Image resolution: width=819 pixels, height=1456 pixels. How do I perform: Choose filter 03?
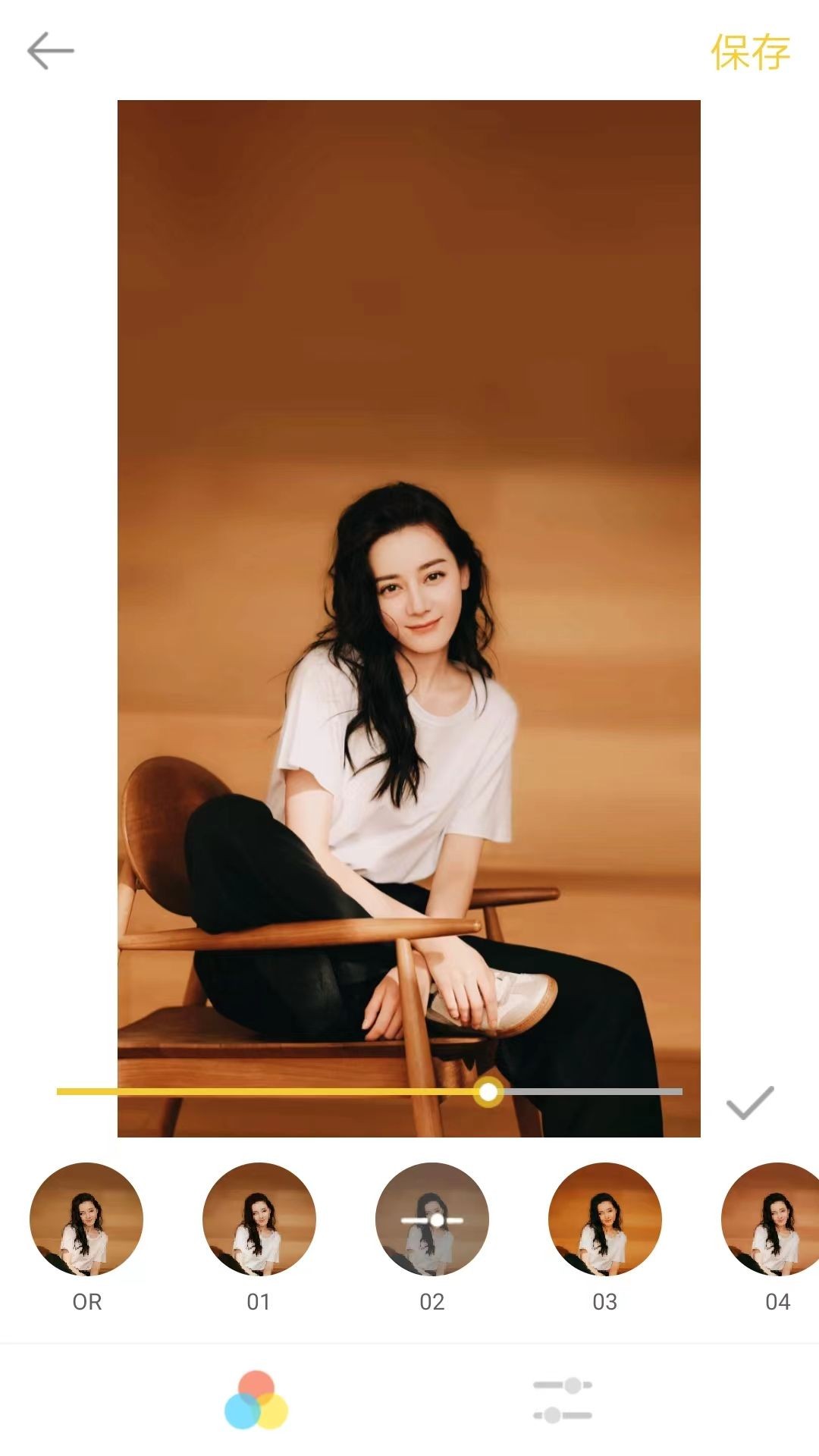point(605,1219)
